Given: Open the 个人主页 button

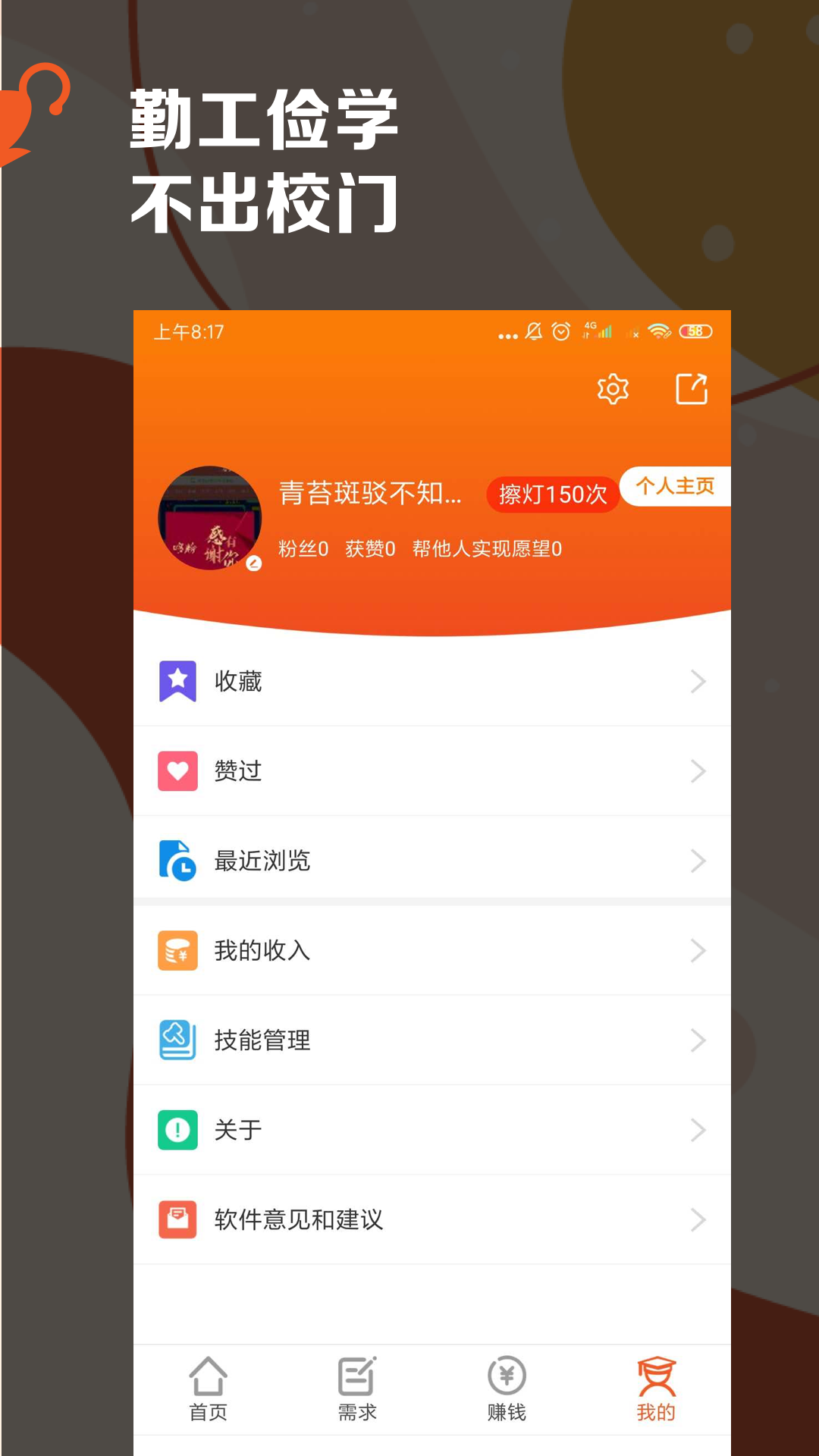Looking at the screenshot, I should pyautogui.click(x=677, y=489).
